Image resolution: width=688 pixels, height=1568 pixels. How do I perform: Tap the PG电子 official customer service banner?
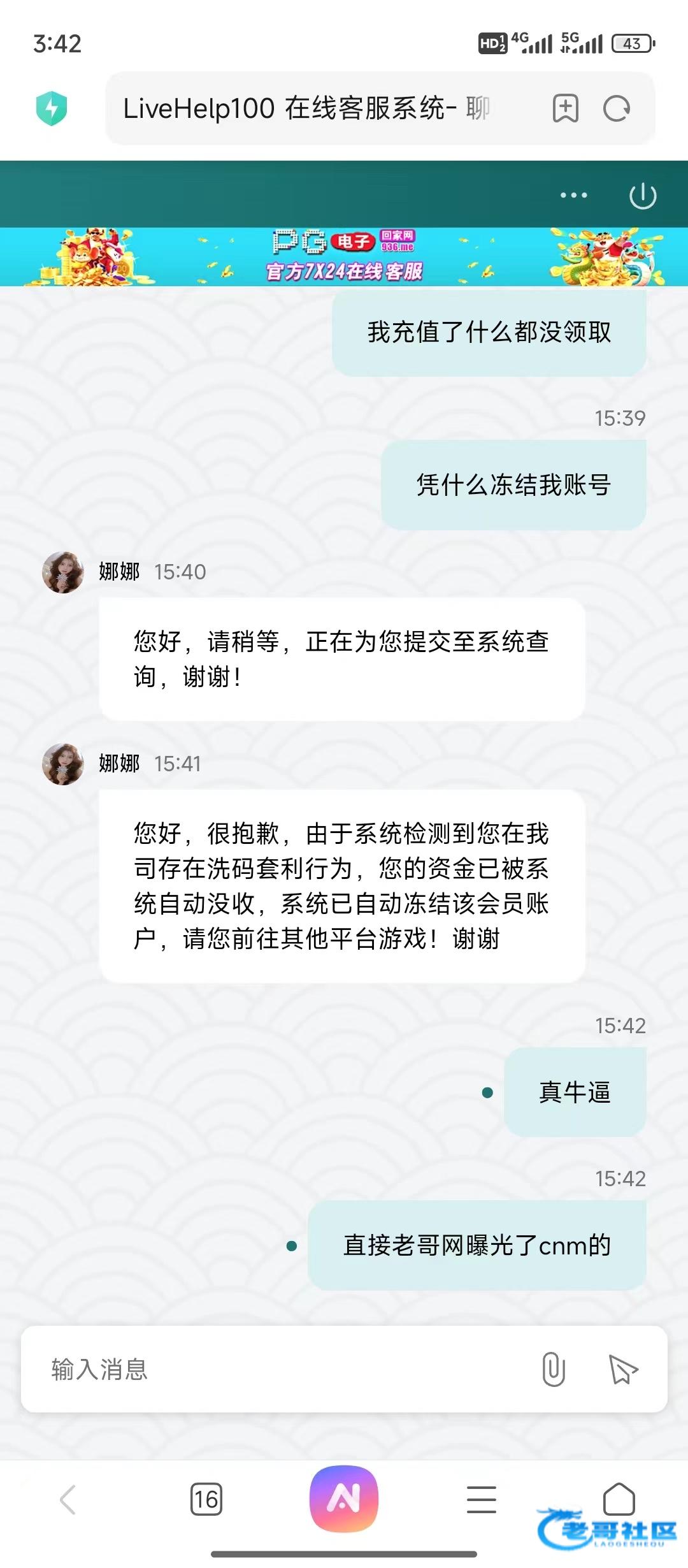pyautogui.click(x=344, y=256)
